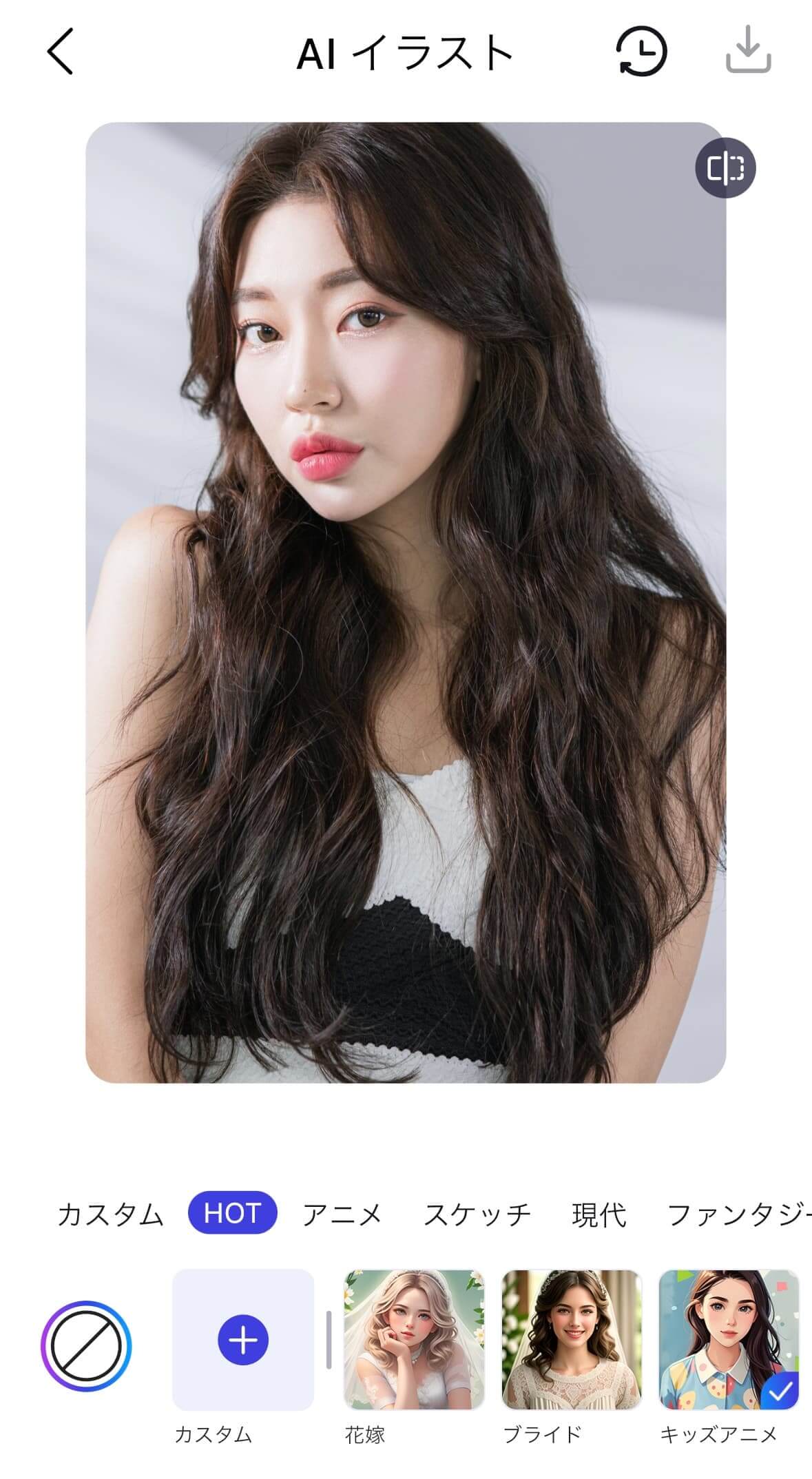Open the スケッチ style tab
The image size is (812, 1479).
point(477,1214)
